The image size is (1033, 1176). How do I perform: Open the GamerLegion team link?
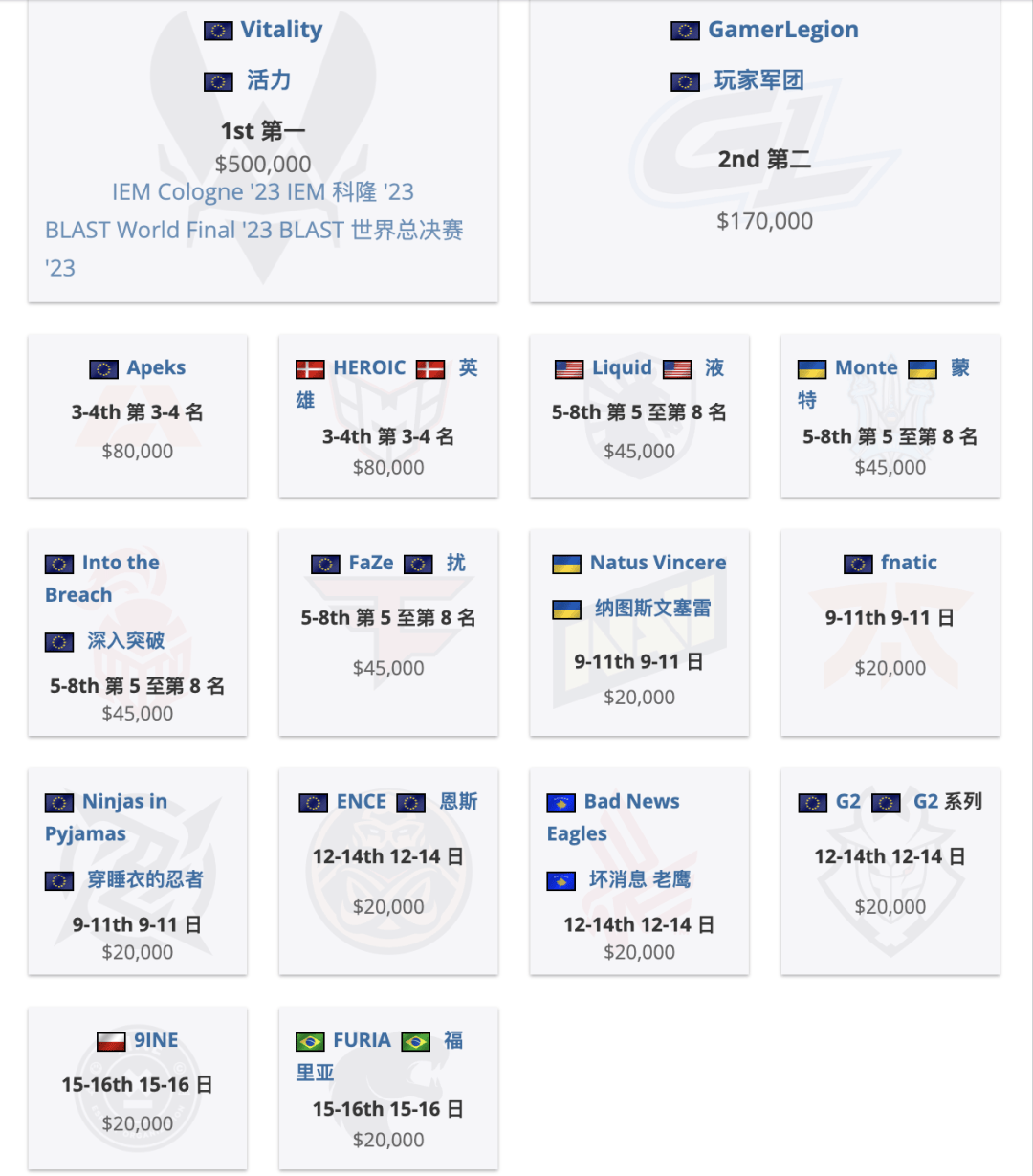coord(782,30)
